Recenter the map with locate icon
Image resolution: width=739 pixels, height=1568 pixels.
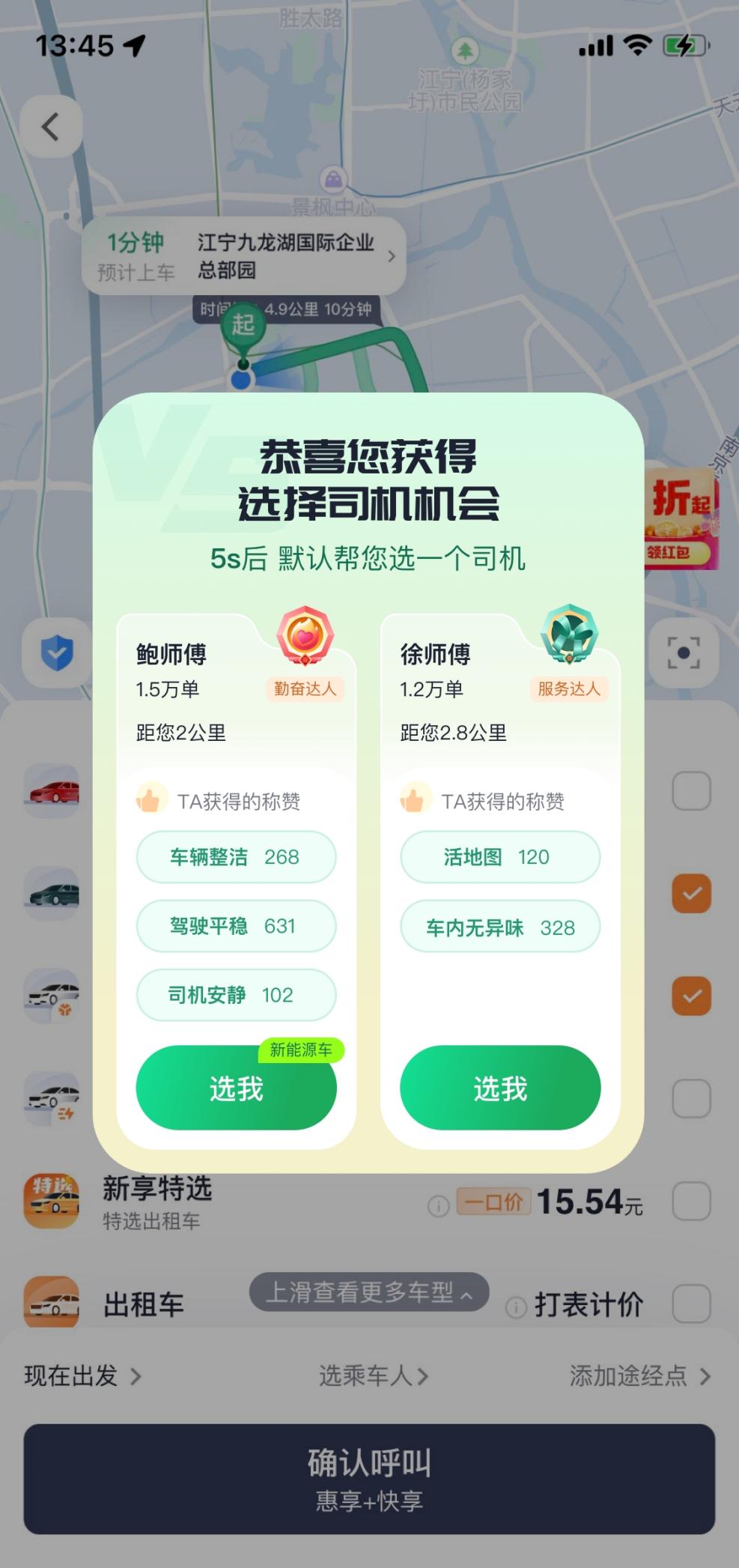click(683, 653)
